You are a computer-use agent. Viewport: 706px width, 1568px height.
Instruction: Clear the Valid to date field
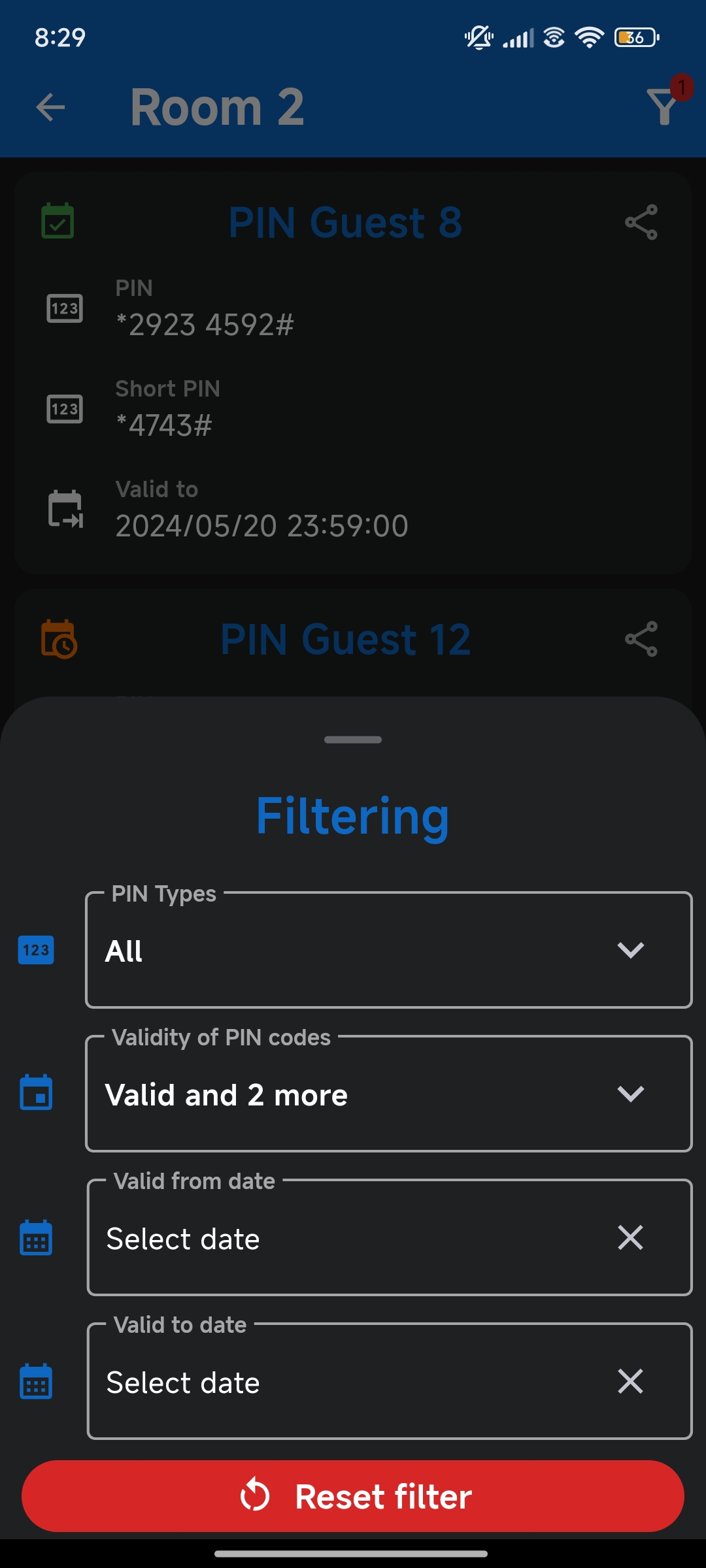(630, 1382)
